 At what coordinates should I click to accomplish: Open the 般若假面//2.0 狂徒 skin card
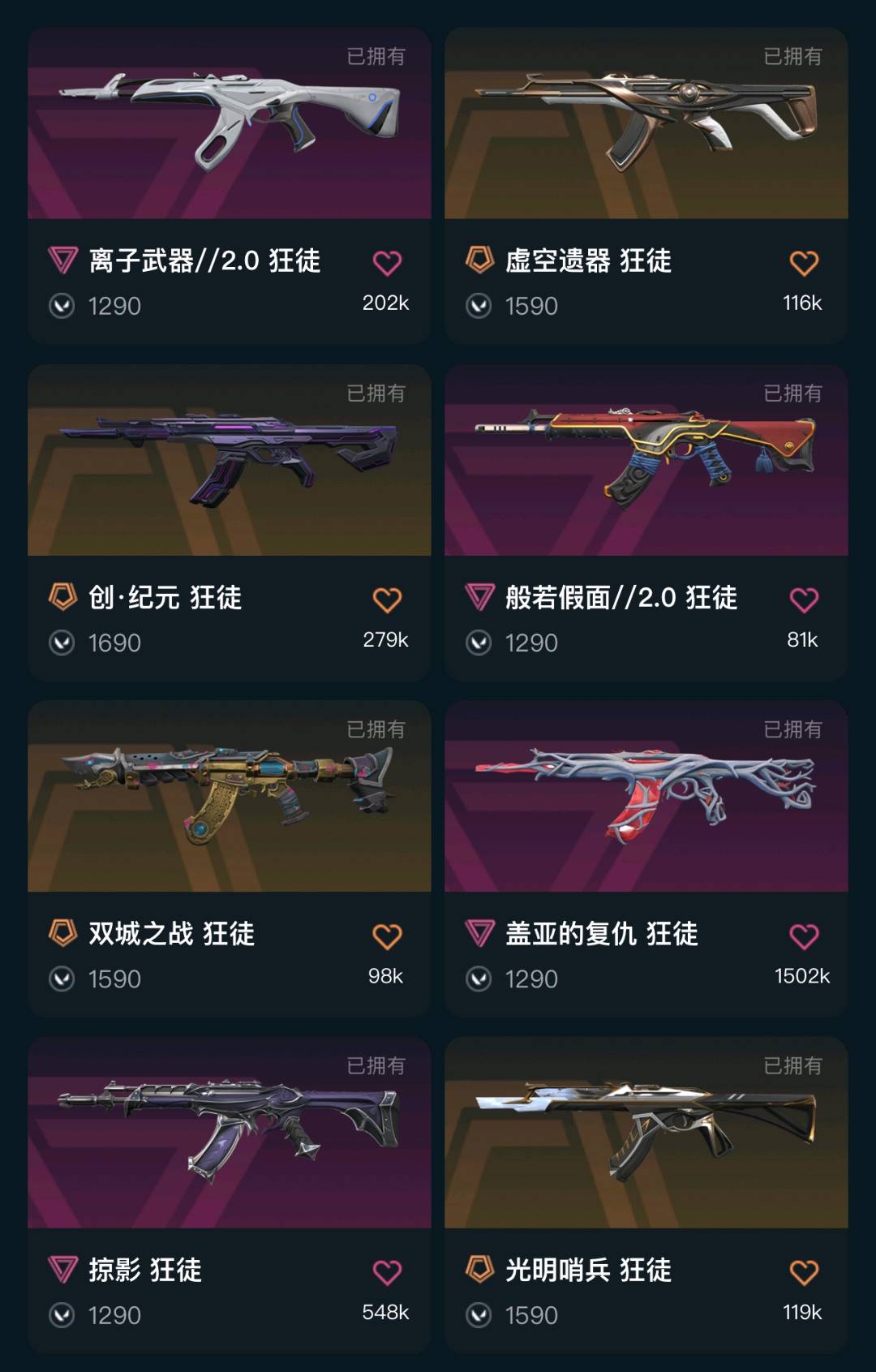(646, 460)
